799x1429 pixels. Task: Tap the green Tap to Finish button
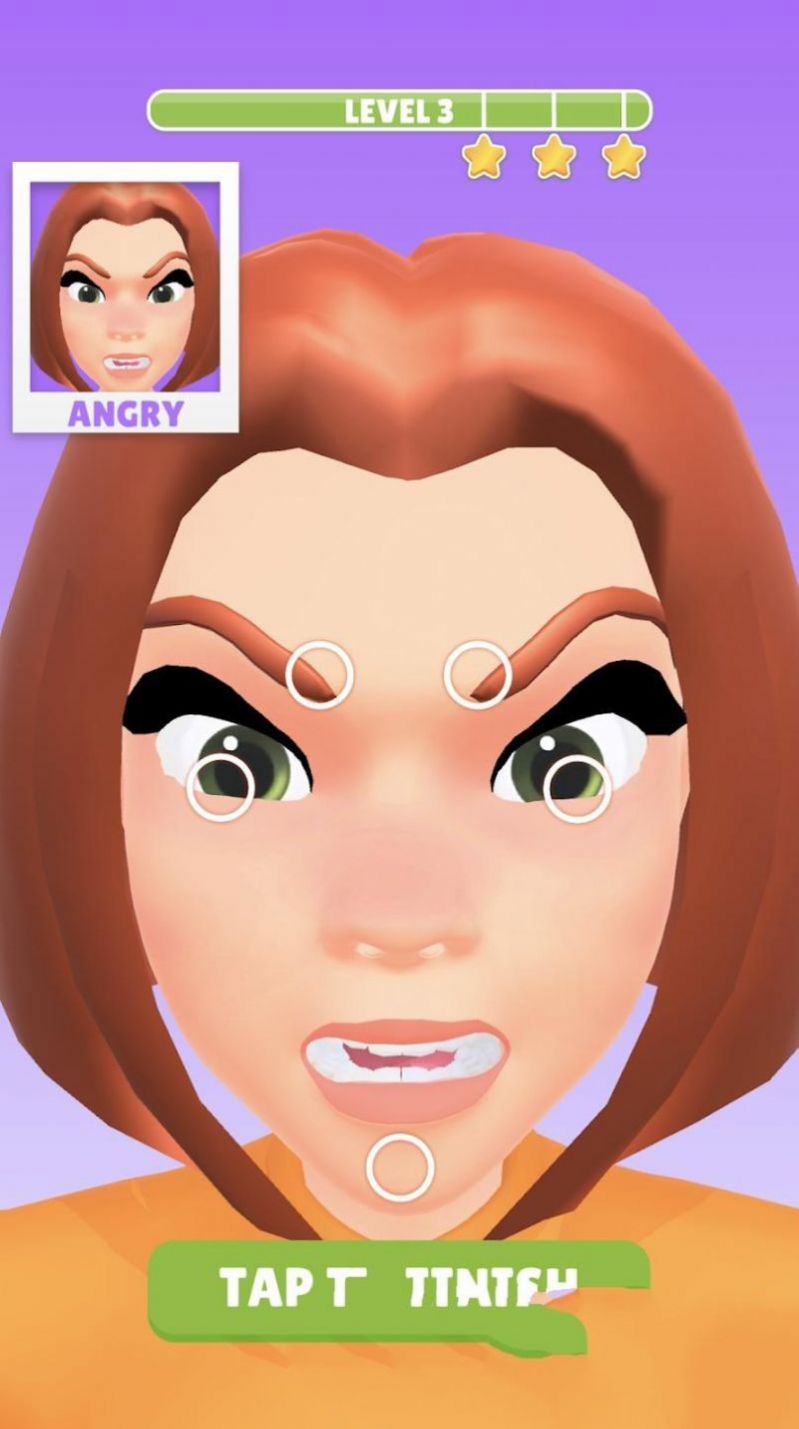pyautogui.click(x=398, y=1288)
